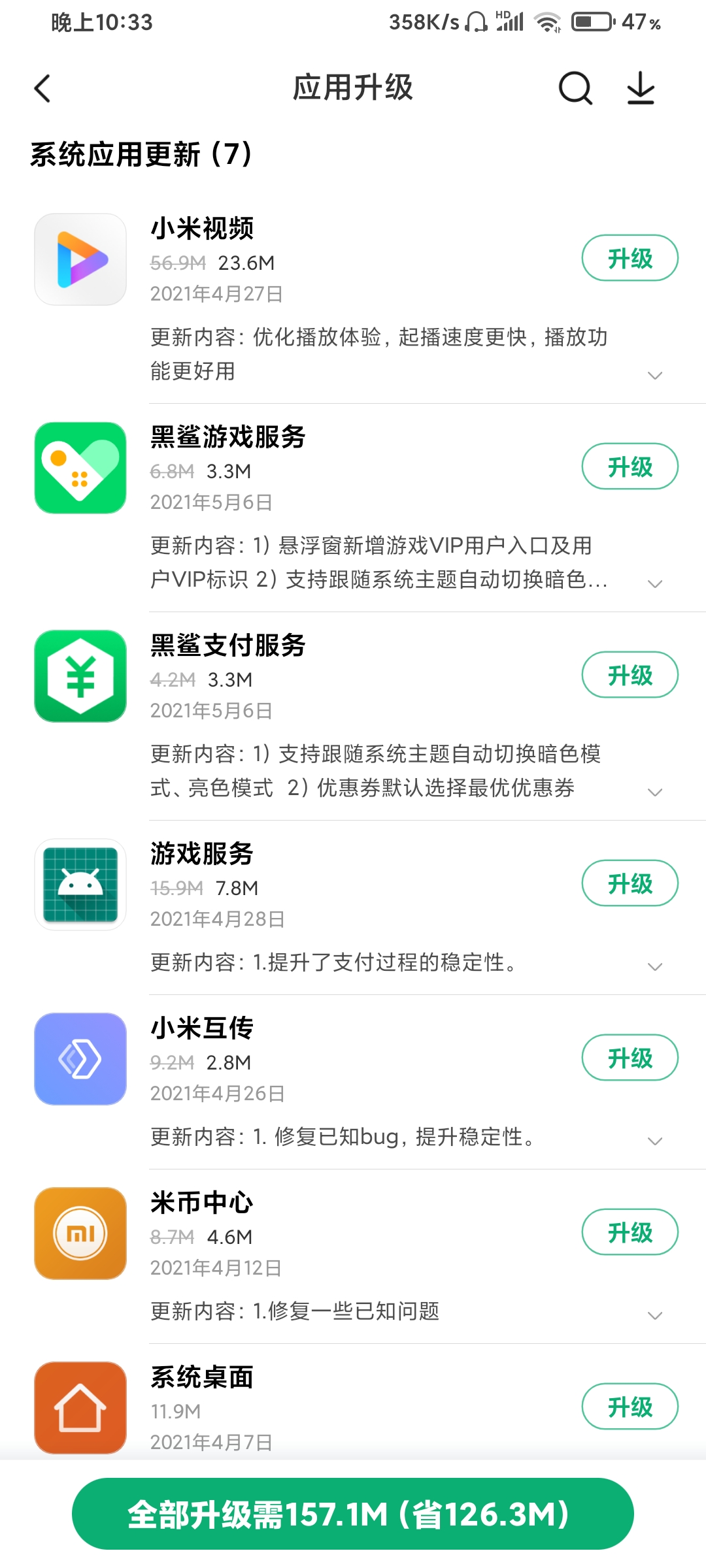Image resolution: width=706 pixels, height=1568 pixels.
Task: Expand the 米币中心 update notes
Action: [x=654, y=1316]
